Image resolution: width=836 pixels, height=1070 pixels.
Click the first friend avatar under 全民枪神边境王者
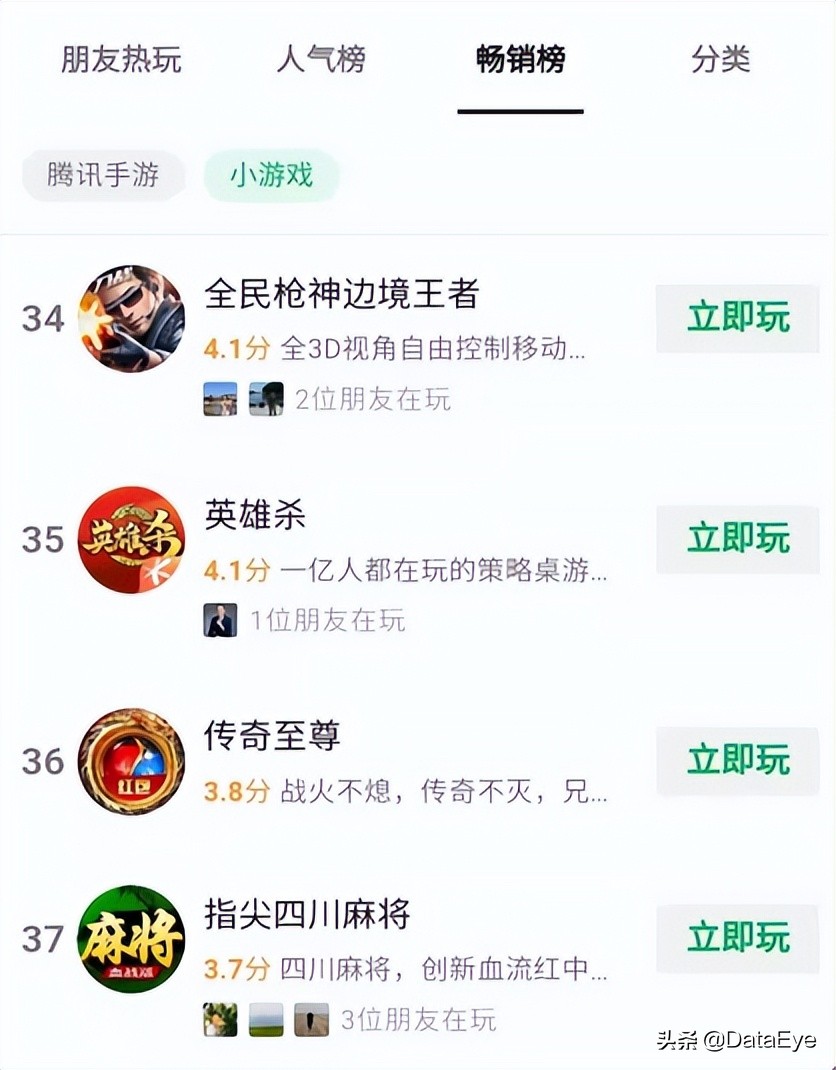coord(219,397)
